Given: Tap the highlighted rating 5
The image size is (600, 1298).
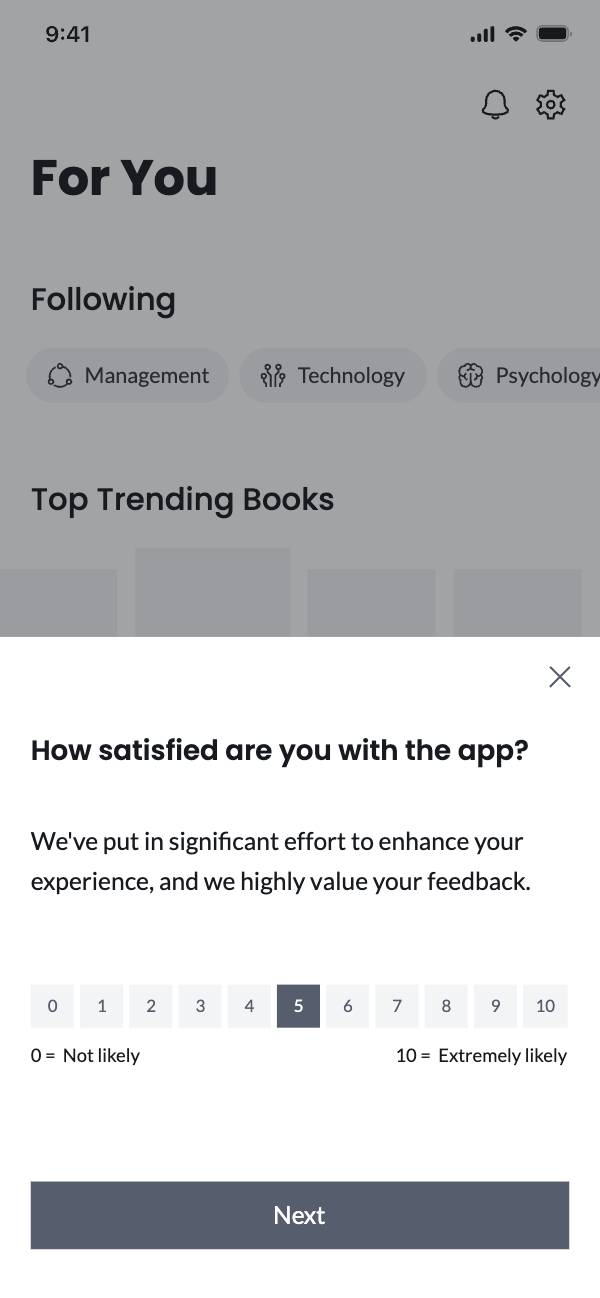Looking at the screenshot, I should tap(298, 1006).
